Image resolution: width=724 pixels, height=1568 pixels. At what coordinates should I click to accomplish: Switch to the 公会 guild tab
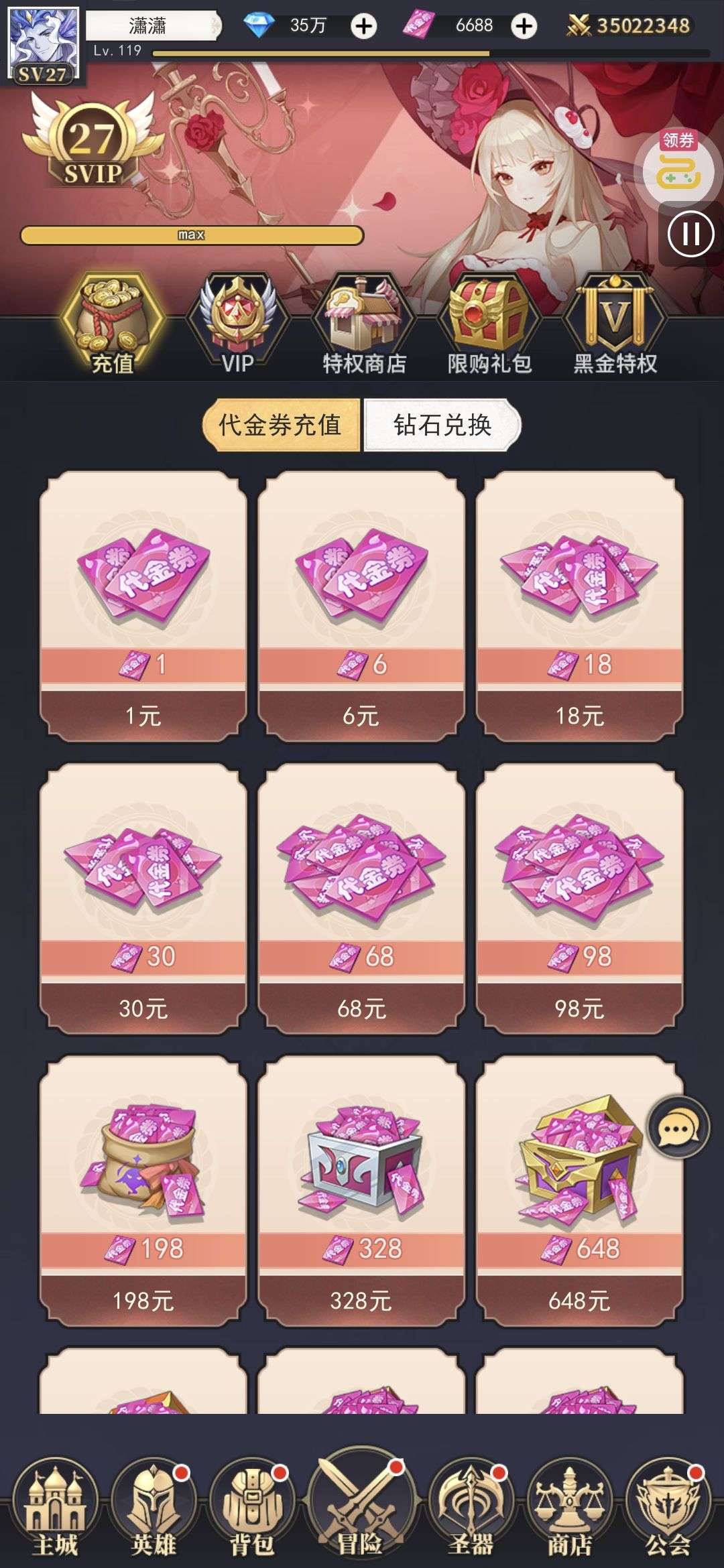[x=668, y=1508]
